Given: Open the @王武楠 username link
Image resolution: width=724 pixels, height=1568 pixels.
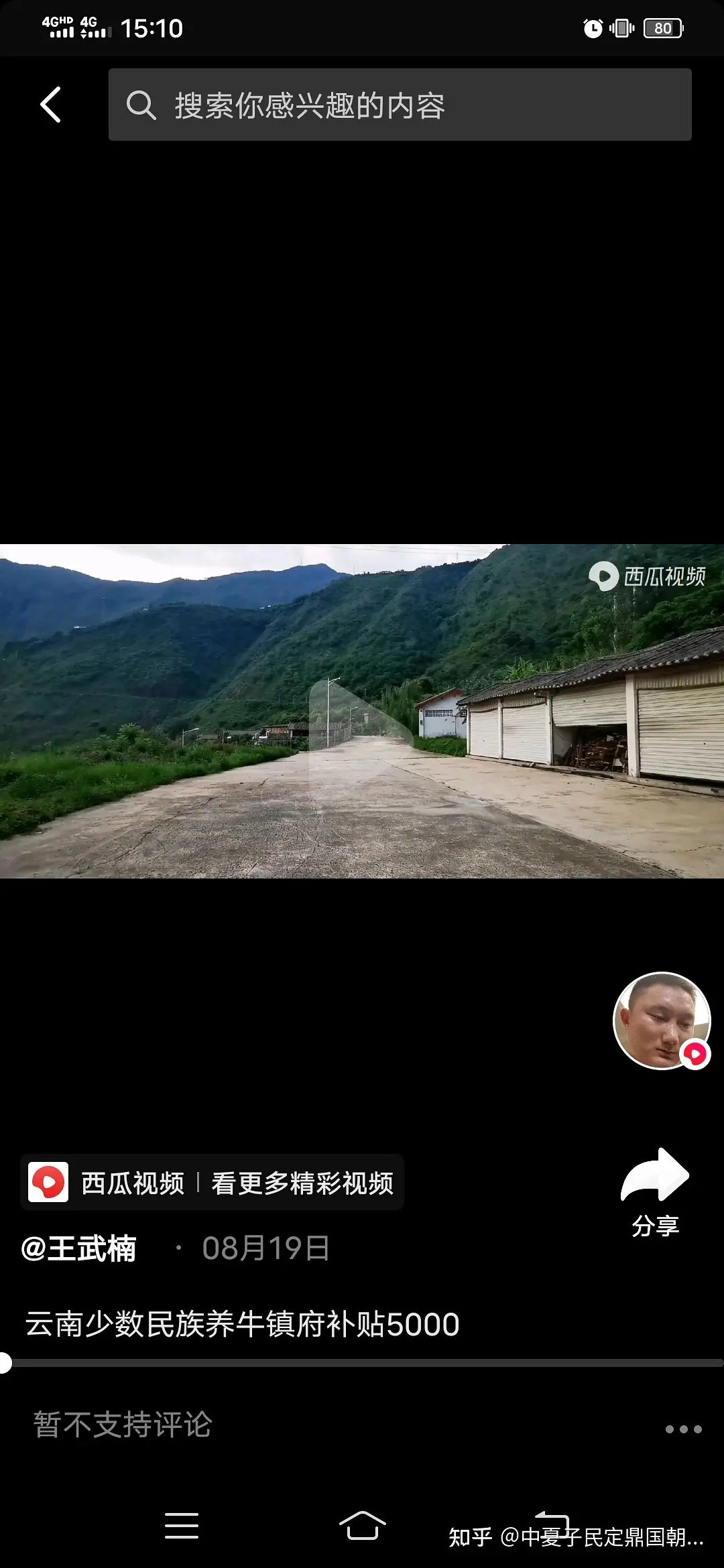Looking at the screenshot, I should coord(79,1248).
